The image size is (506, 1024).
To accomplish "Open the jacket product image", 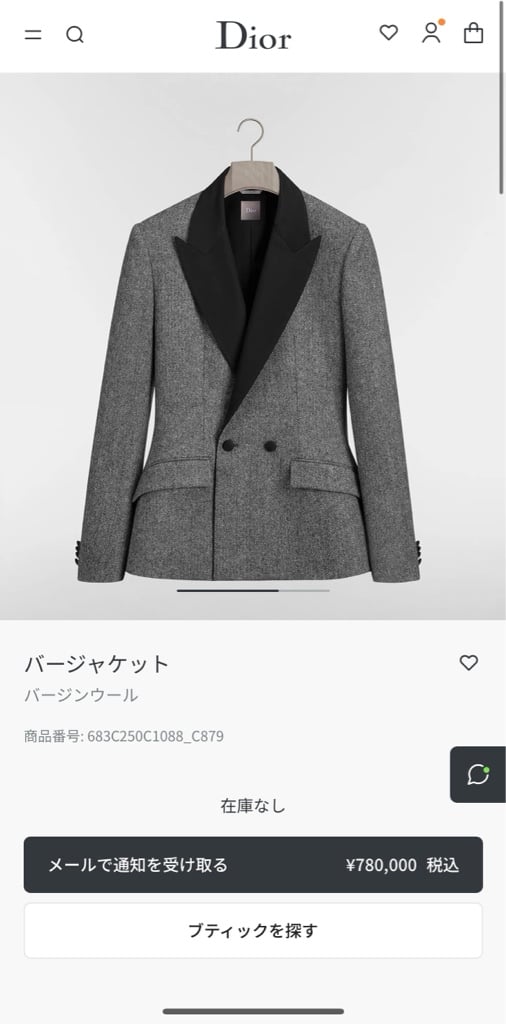I will coord(253,346).
